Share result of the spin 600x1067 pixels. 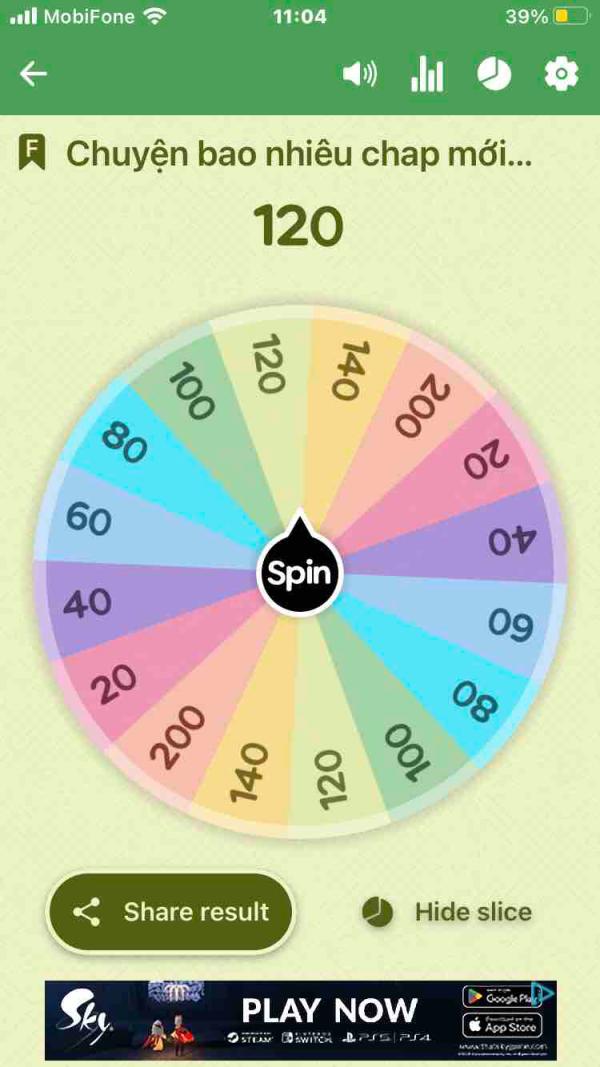(x=171, y=912)
